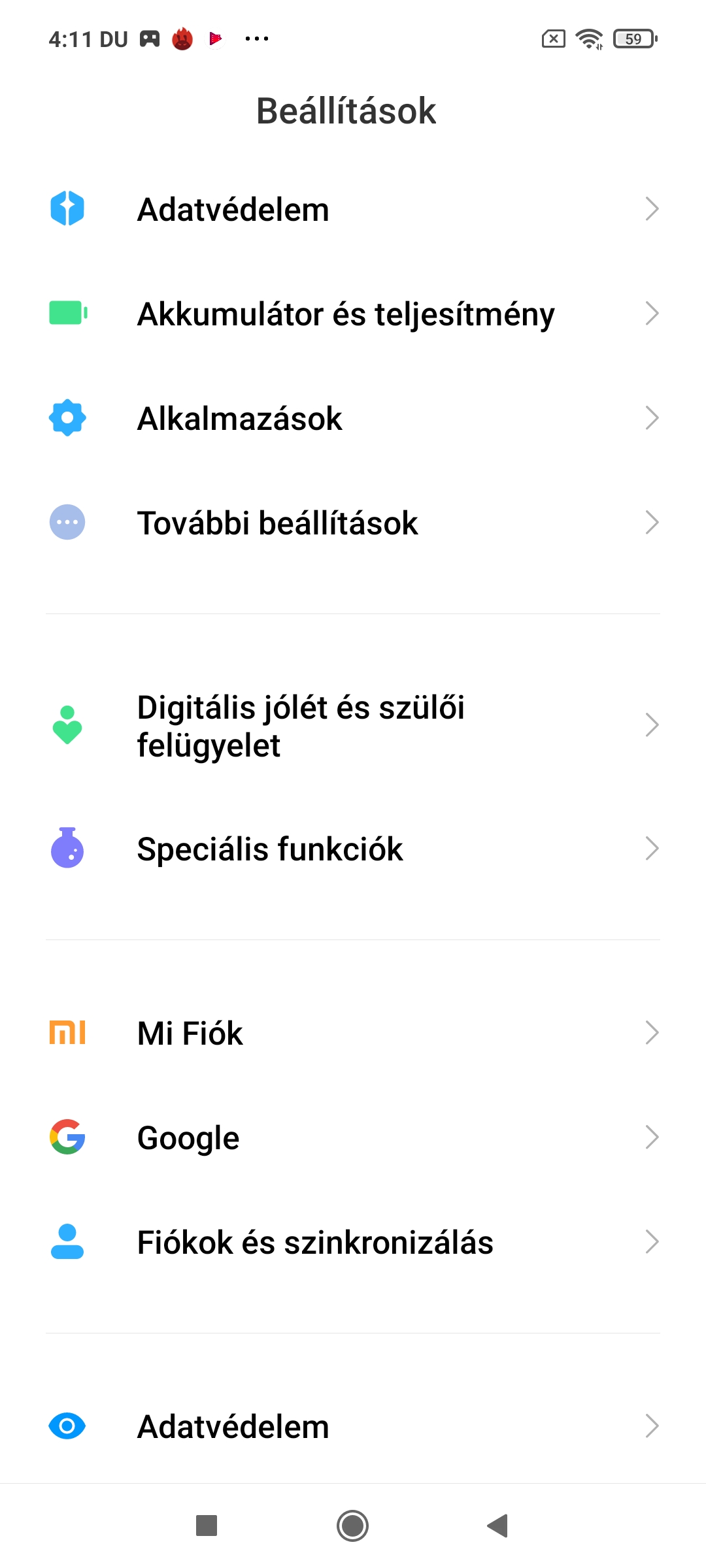Open Fiókok és szinkronizálás
This screenshot has height=1568, width=706.
coord(353,1242)
